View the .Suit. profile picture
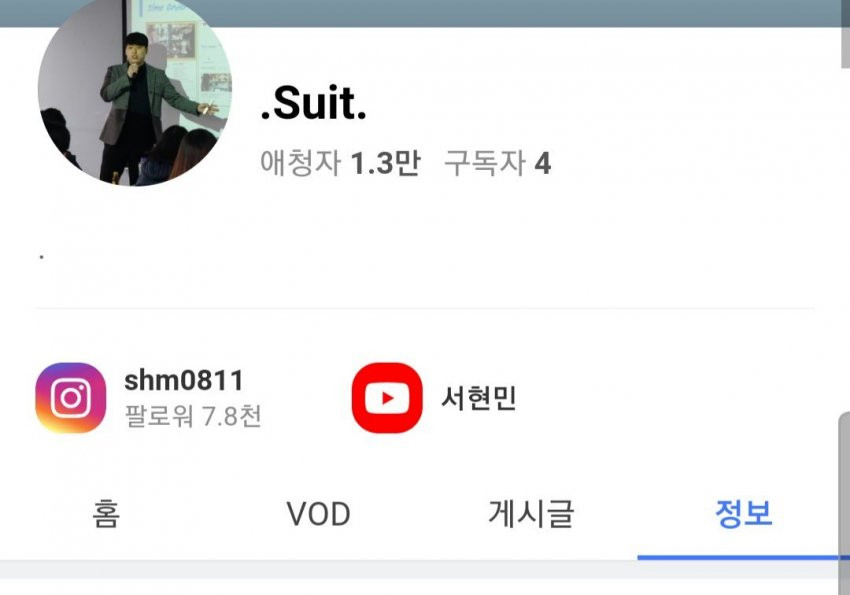 coord(135,90)
